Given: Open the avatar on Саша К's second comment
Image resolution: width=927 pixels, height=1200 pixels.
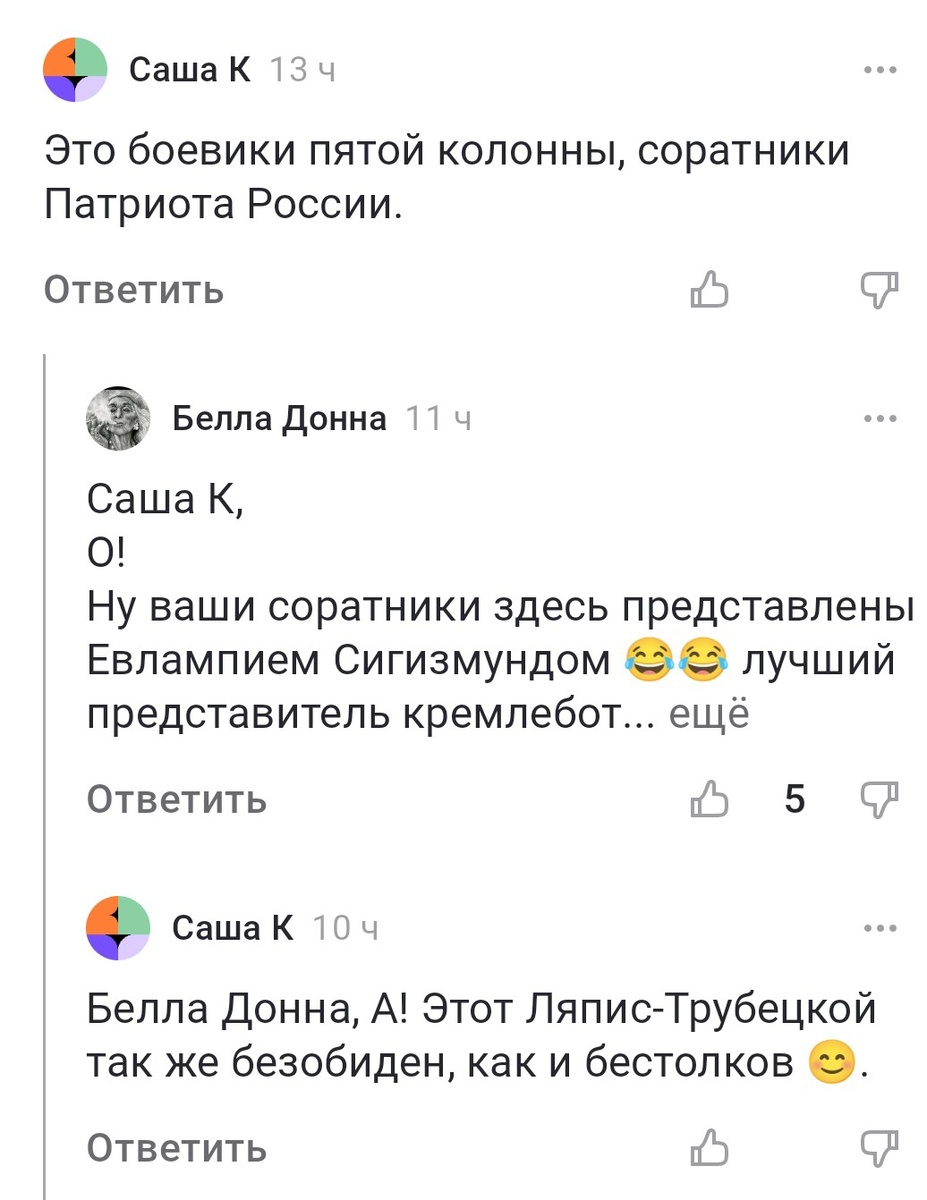Looking at the screenshot, I should 118,926.
